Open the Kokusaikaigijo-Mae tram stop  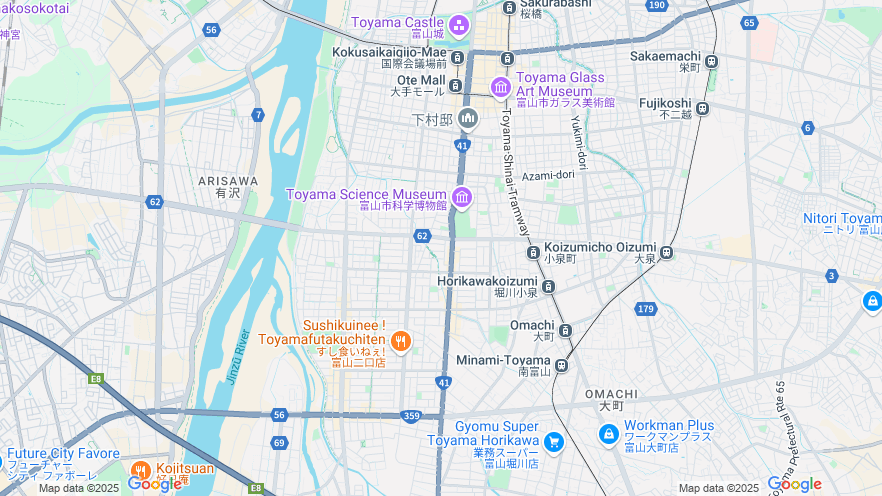click(x=457, y=58)
